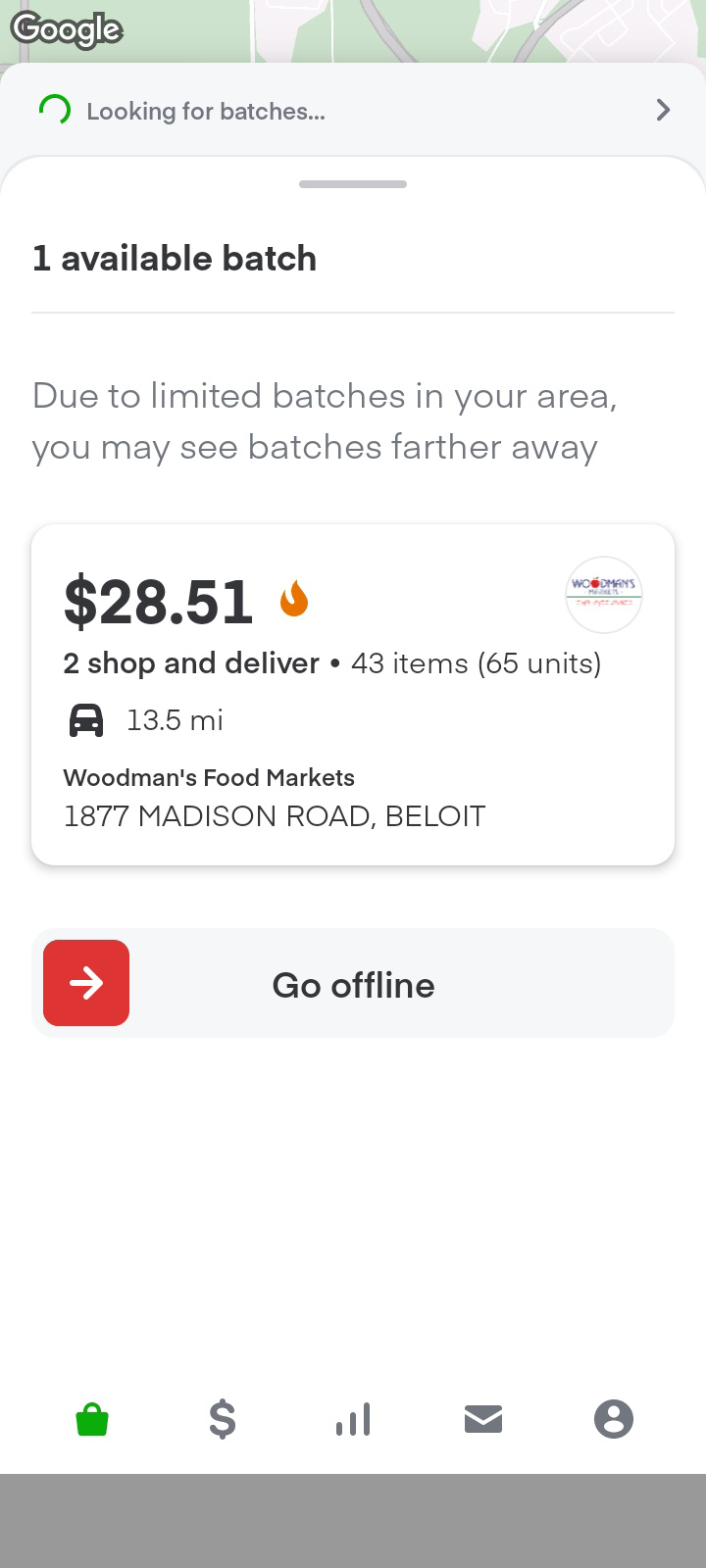Open the stats bar chart tab
Screen dimensions: 706x1568
(x=353, y=1419)
